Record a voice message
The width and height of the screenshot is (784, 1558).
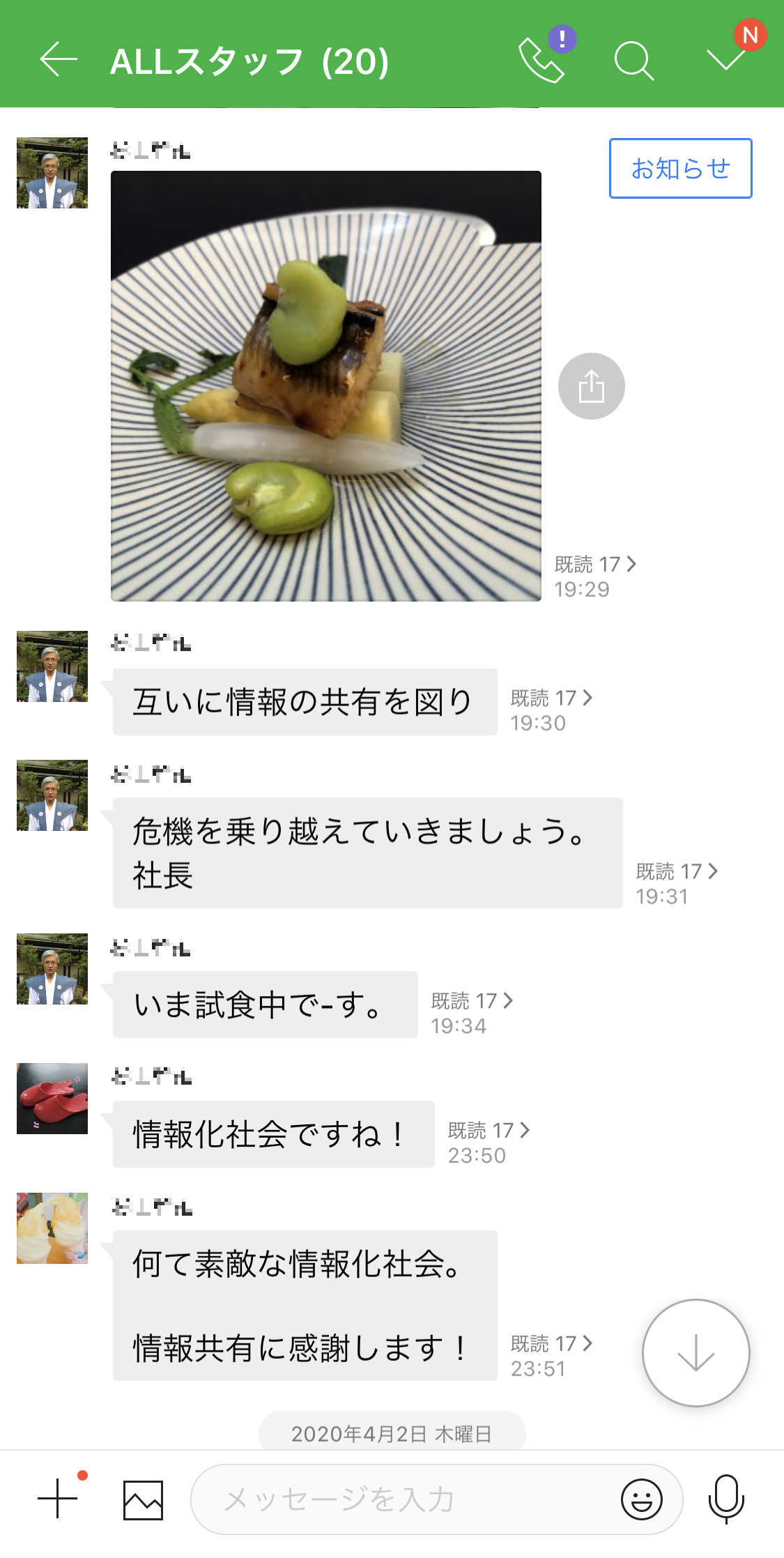[x=726, y=1499]
